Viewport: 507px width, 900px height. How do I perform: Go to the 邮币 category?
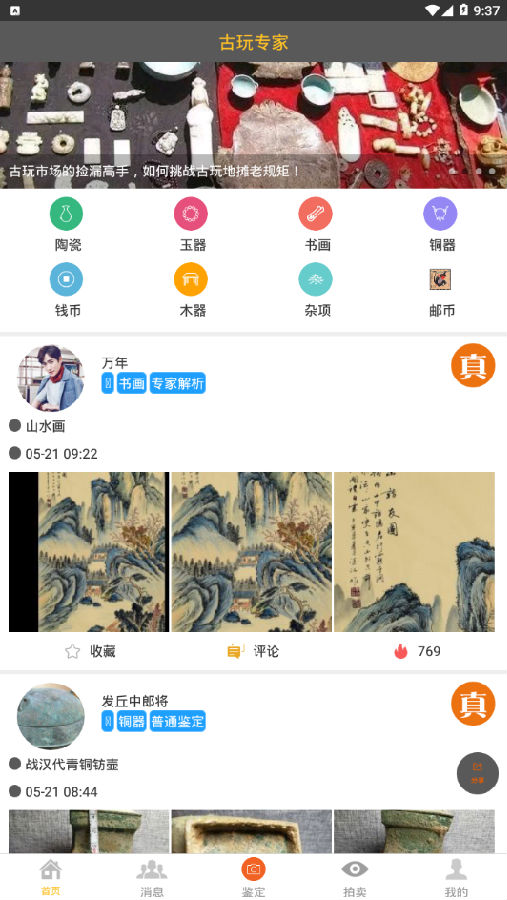pos(441,290)
